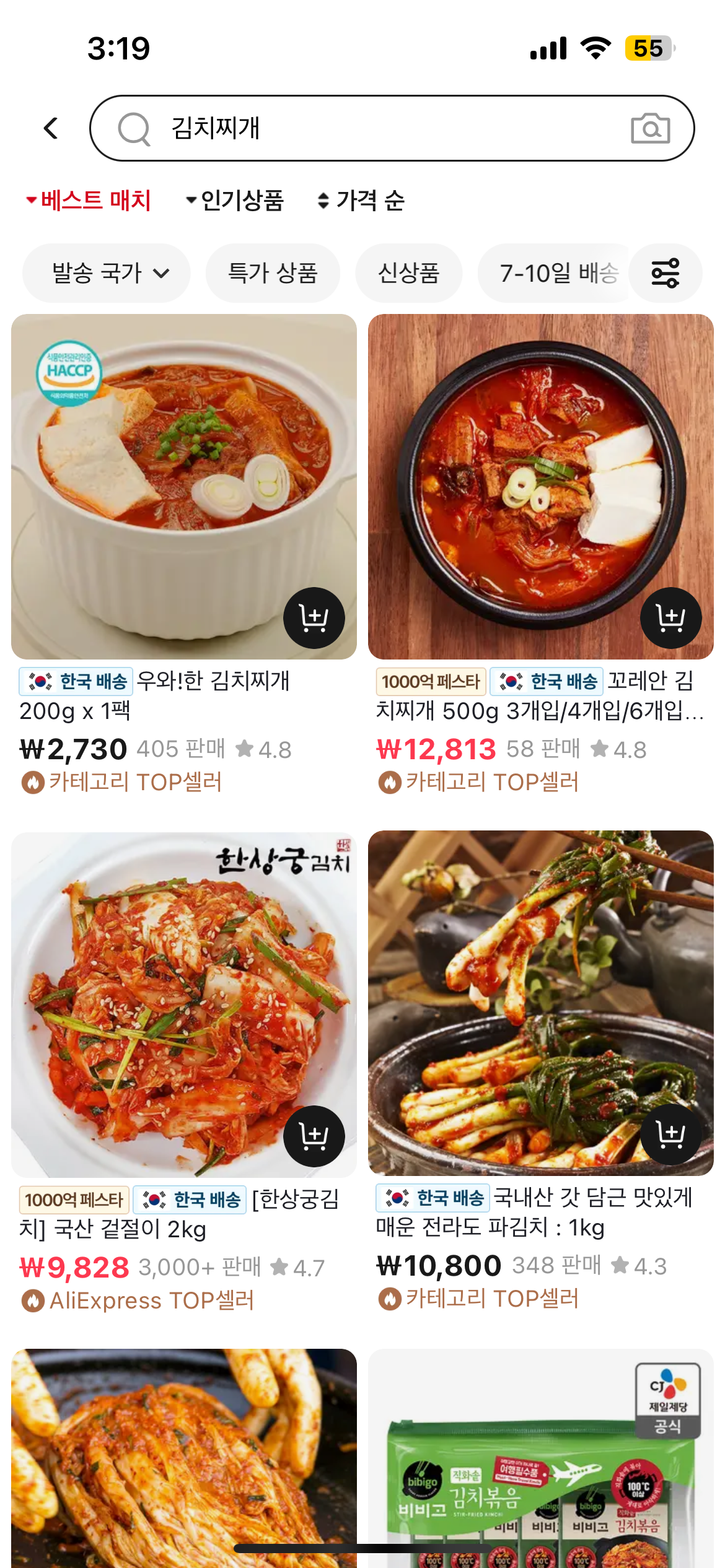Viewport: 725px width, 1568px height.
Task: Go back using the arrow icon
Action: click(51, 128)
